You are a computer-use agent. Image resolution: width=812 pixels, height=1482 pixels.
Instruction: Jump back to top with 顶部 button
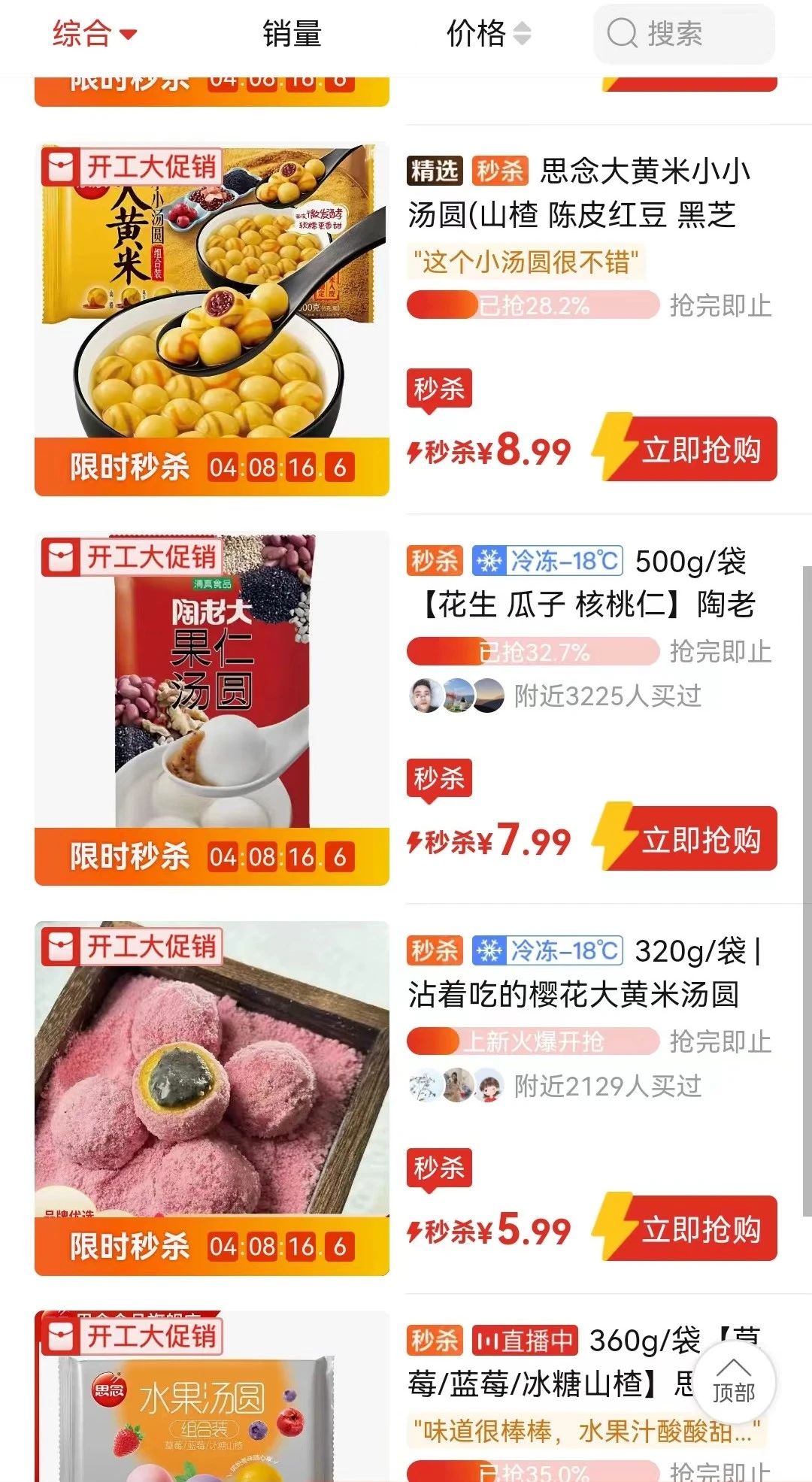pyautogui.click(x=733, y=1382)
